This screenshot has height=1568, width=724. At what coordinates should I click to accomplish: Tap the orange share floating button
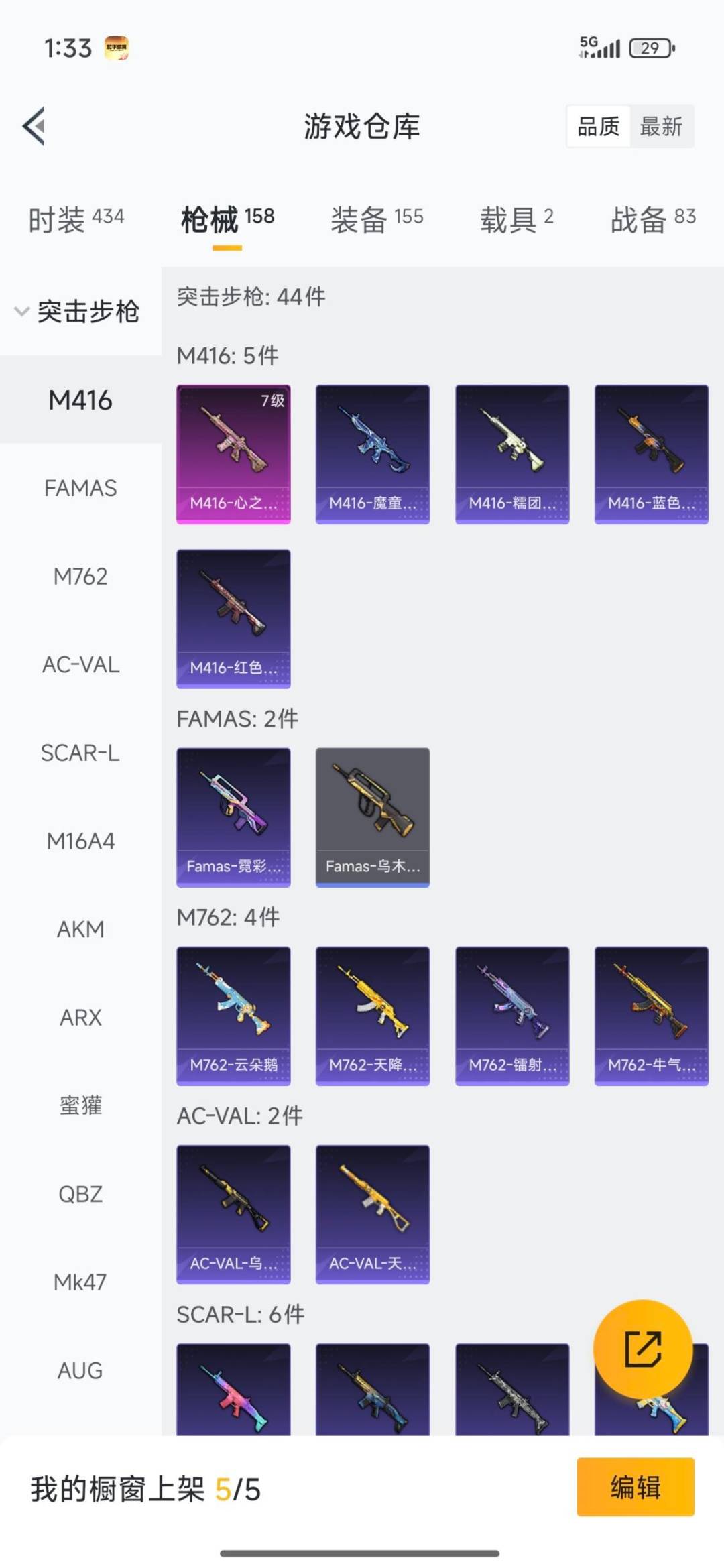pyautogui.click(x=642, y=1349)
